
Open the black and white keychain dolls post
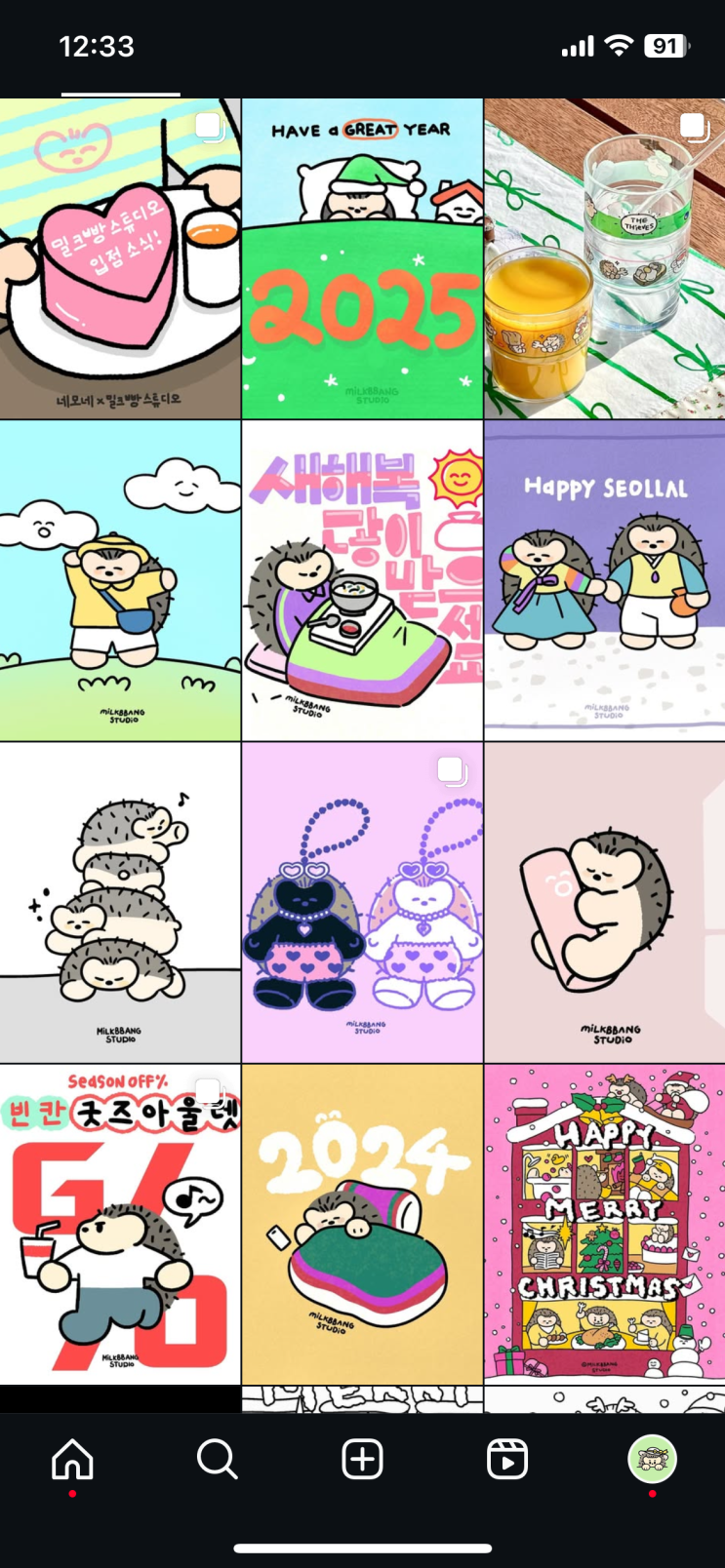coord(362,902)
